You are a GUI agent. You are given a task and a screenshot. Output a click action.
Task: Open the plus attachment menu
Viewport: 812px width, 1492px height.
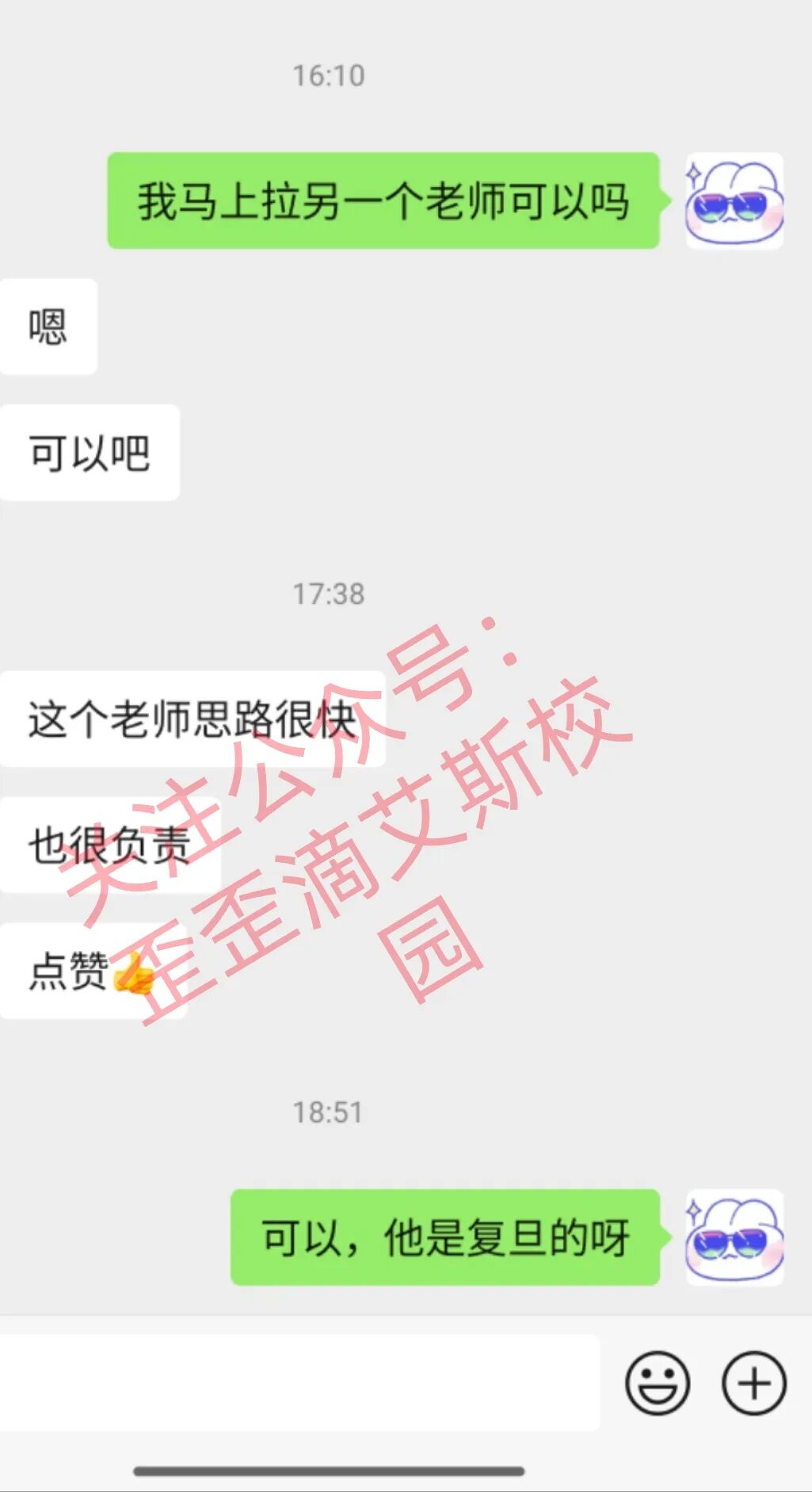(754, 1383)
